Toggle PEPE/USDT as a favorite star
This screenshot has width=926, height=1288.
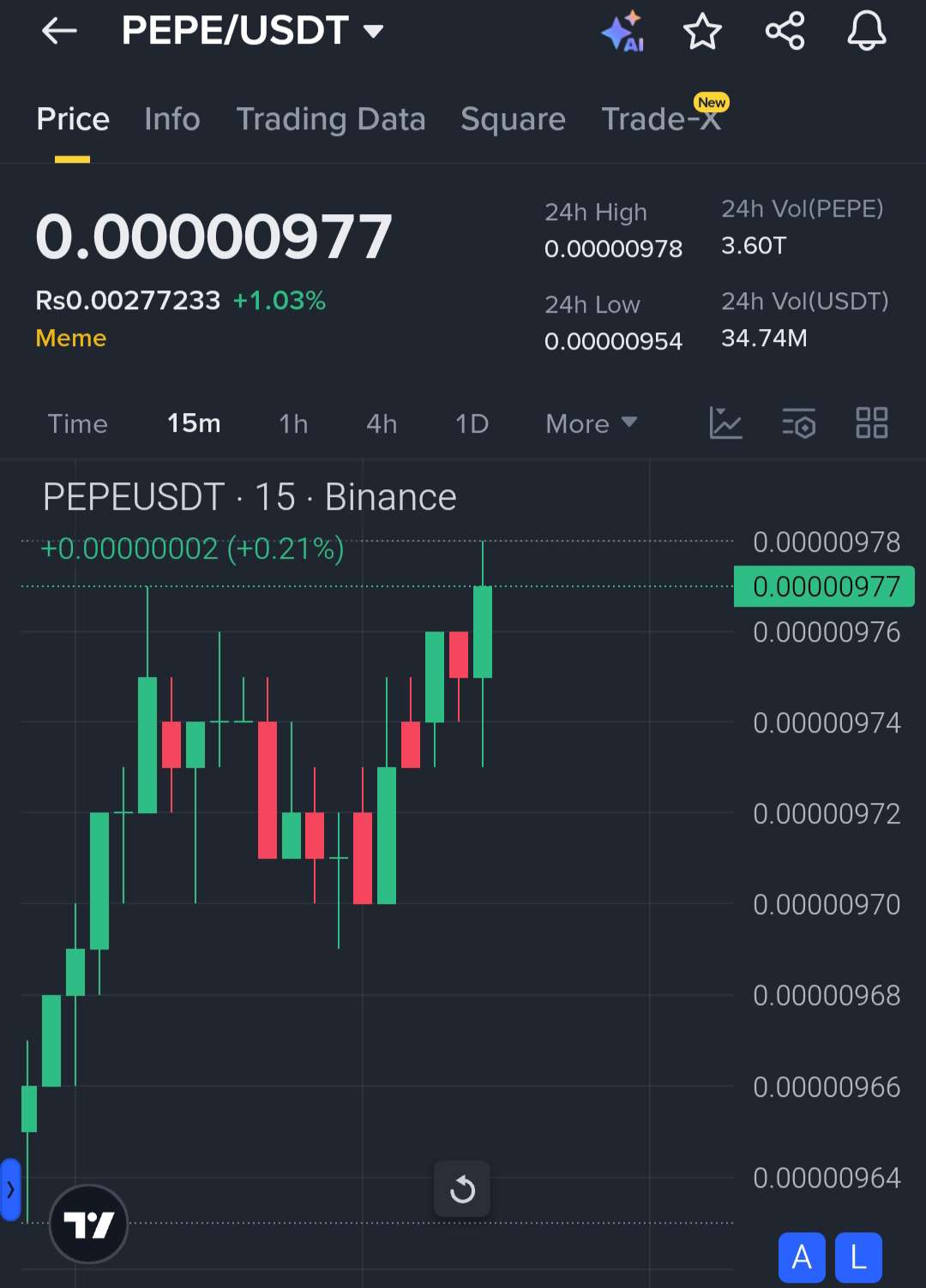(703, 31)
